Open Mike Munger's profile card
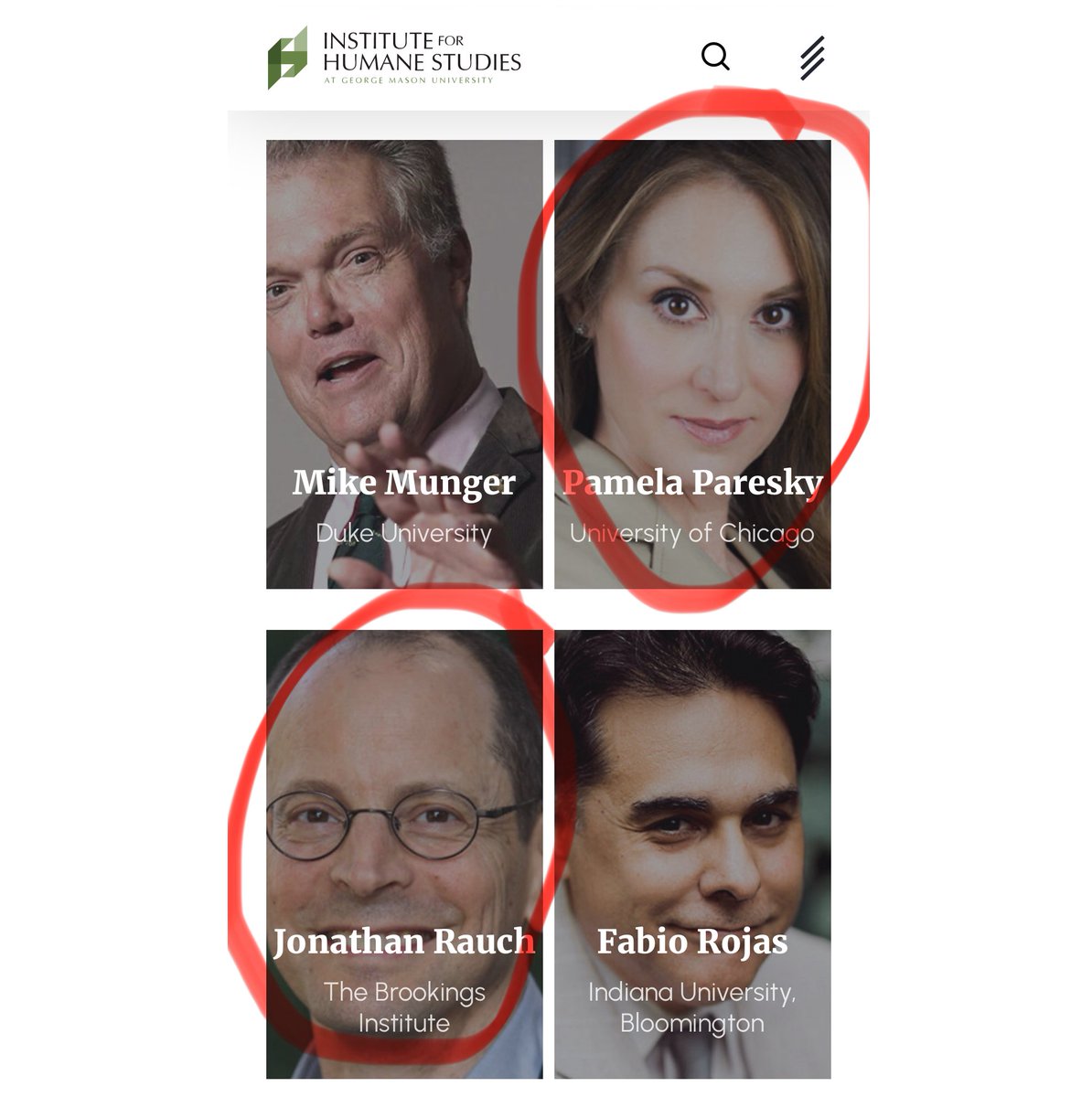The image size is (1092, 1097). tap(404, 364)
